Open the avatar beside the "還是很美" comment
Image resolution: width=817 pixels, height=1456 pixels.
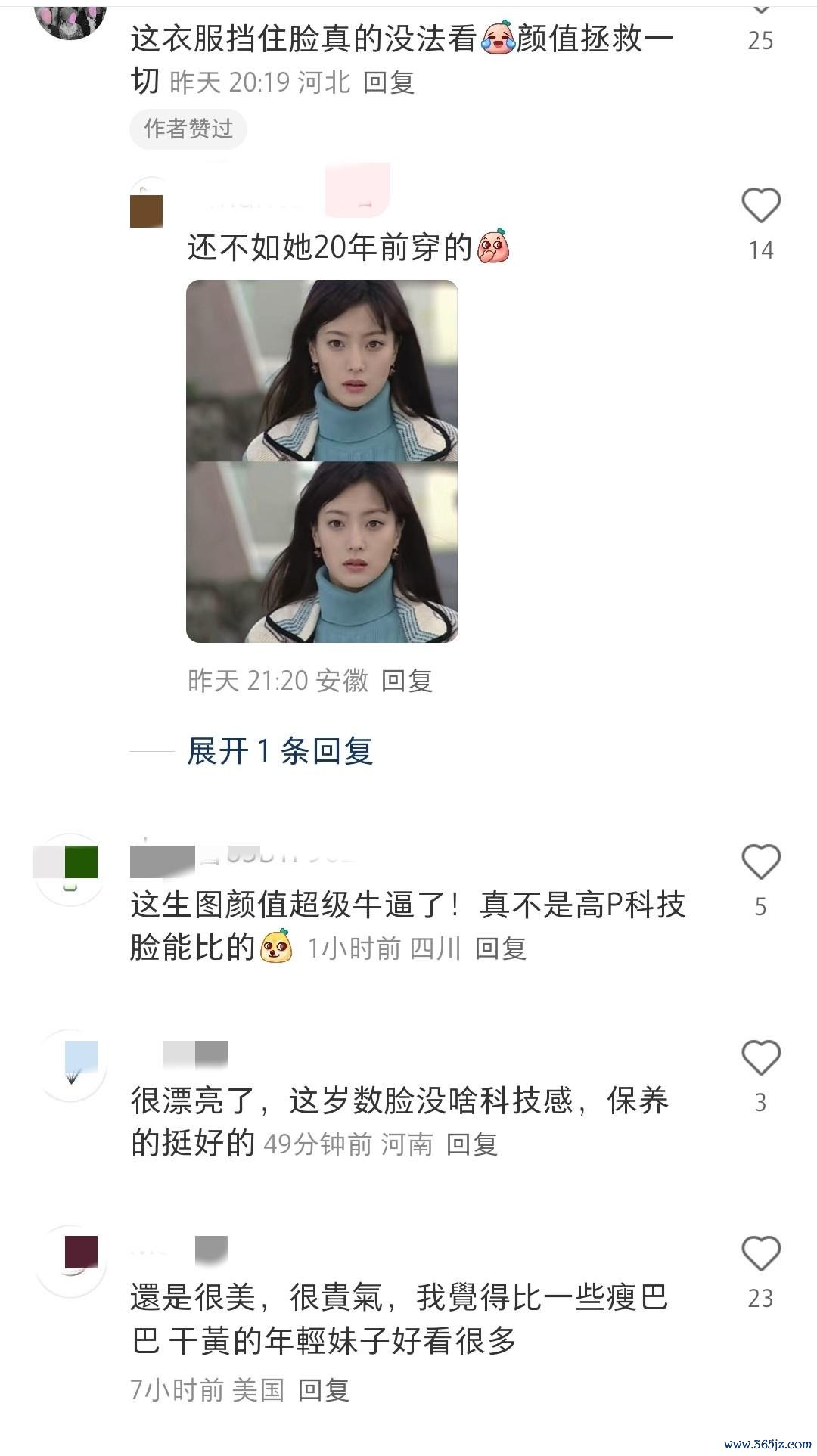pos(71,1260)
